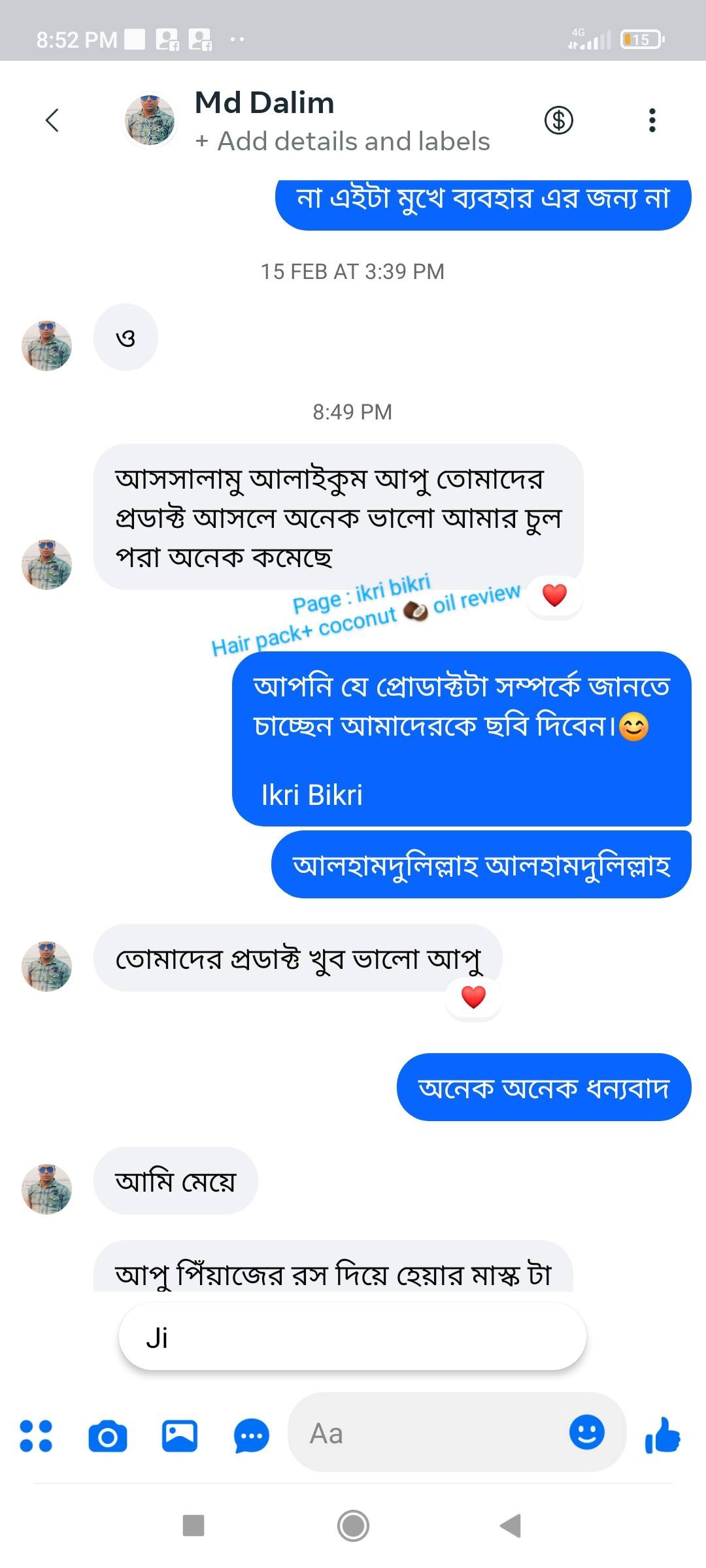Select the suggested reply Ji
Image resolution: width=706 pixels, height=1568 pixels.
click(x=352, y=1337)
